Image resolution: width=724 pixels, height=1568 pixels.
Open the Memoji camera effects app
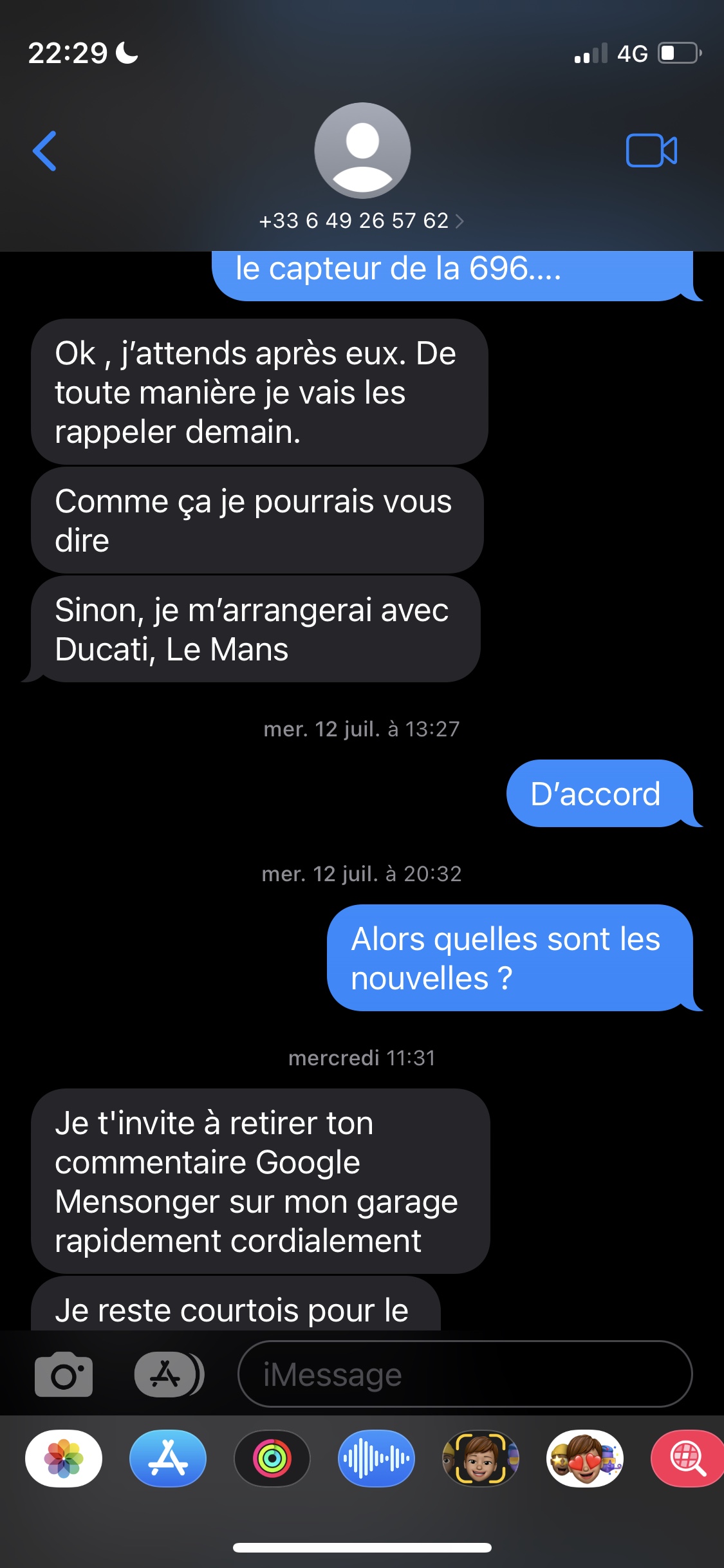tap(481, 1459)
